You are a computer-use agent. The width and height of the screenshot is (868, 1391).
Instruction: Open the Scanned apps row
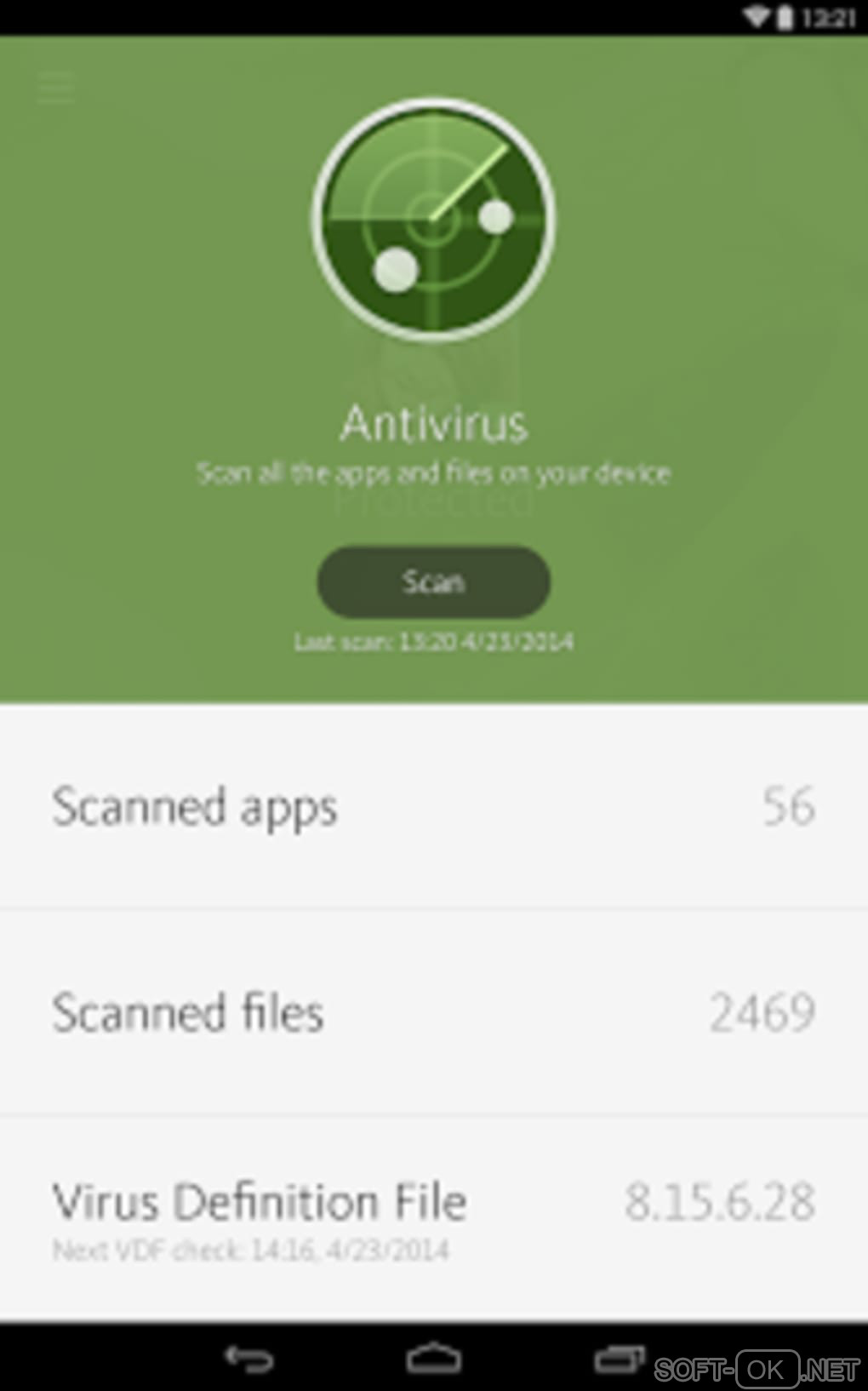pos(433,806)
